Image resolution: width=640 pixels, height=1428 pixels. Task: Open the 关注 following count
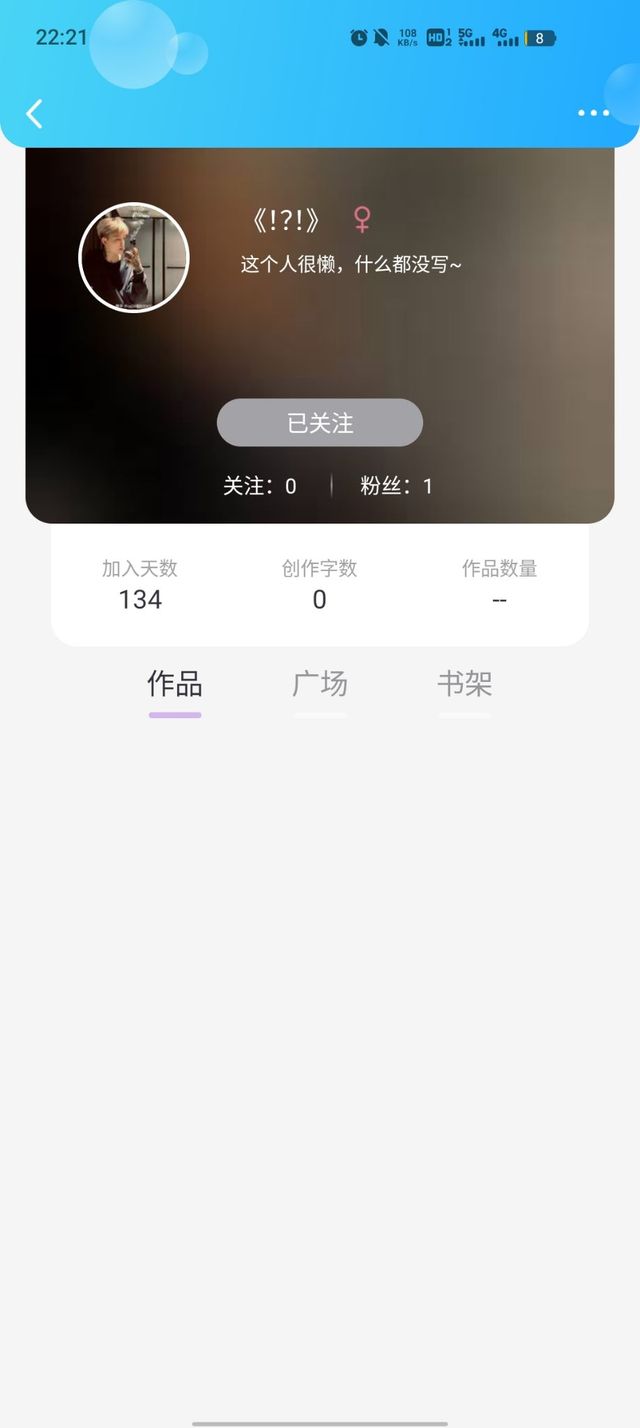coord(260,486)
